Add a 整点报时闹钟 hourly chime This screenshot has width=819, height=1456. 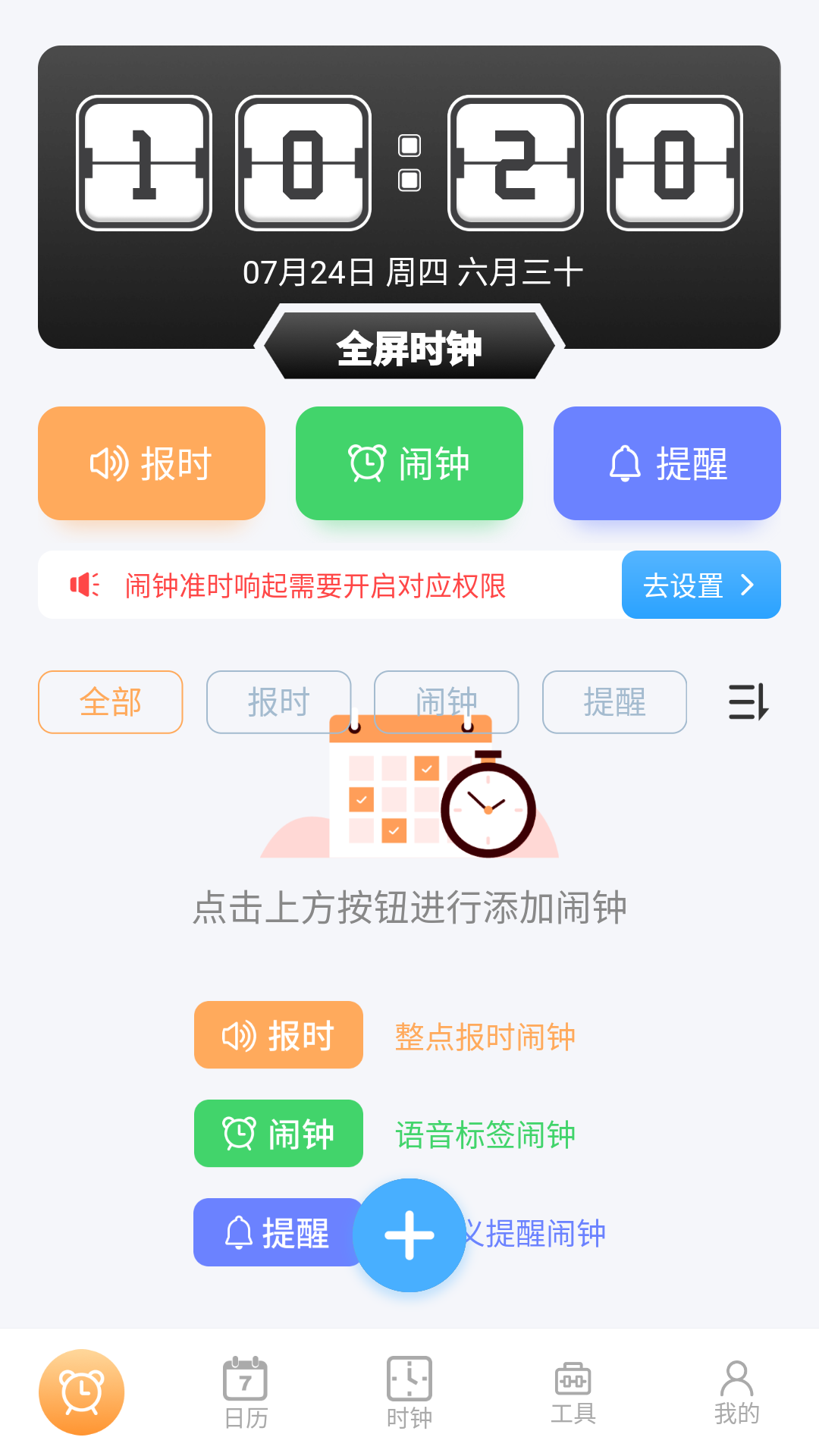[x=278, y=1035]
